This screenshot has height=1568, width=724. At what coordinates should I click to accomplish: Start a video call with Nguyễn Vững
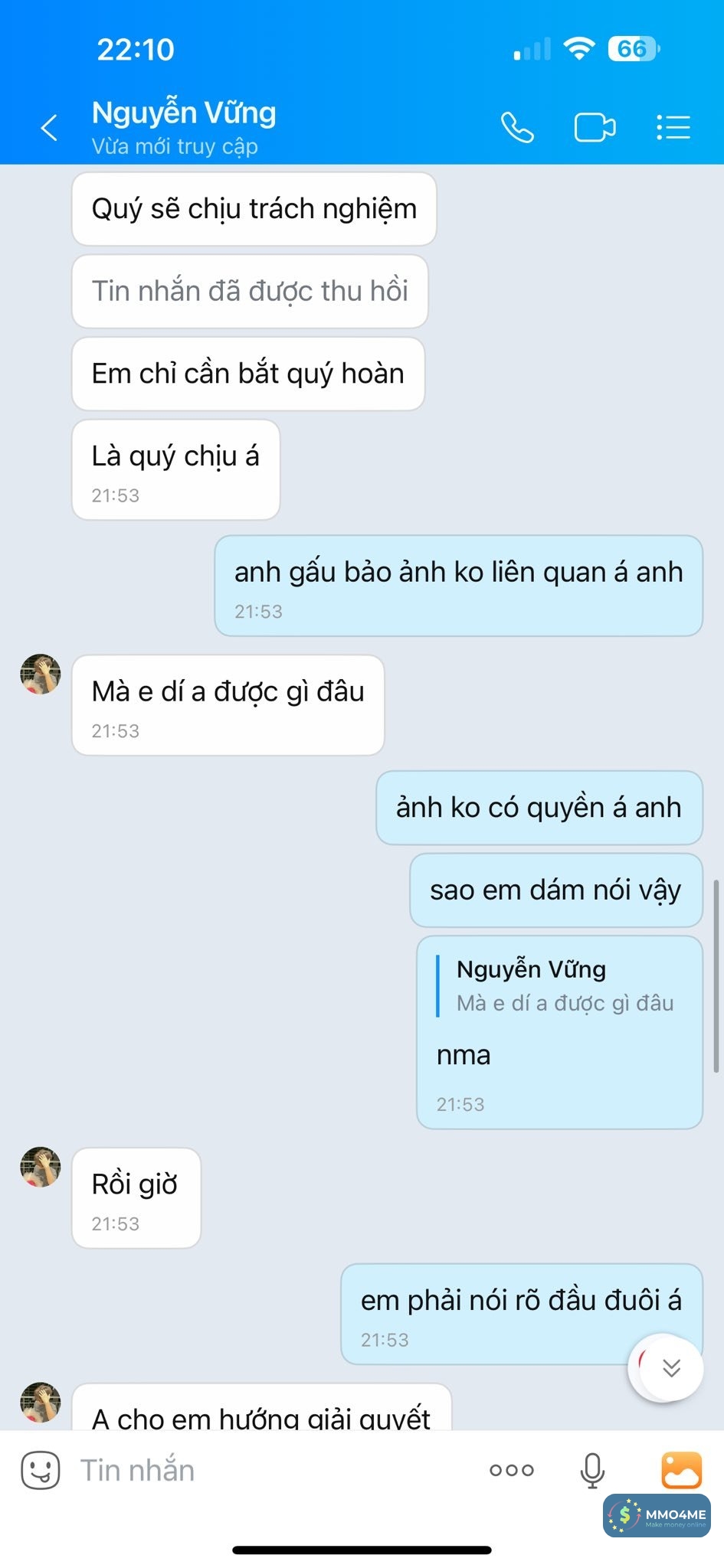click(x=595, y=127)
